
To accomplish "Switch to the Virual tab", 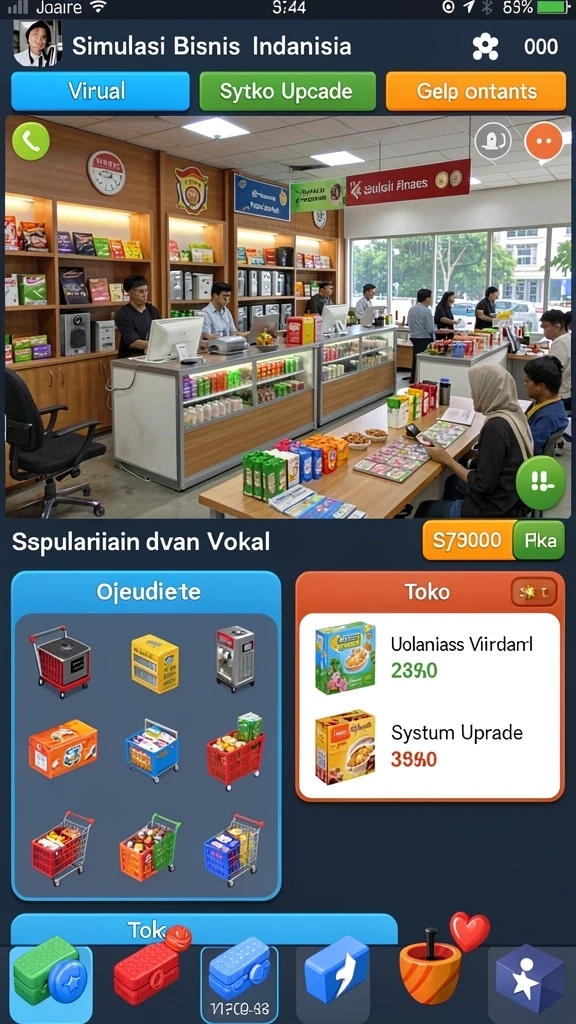I will [x=100, y=91].
